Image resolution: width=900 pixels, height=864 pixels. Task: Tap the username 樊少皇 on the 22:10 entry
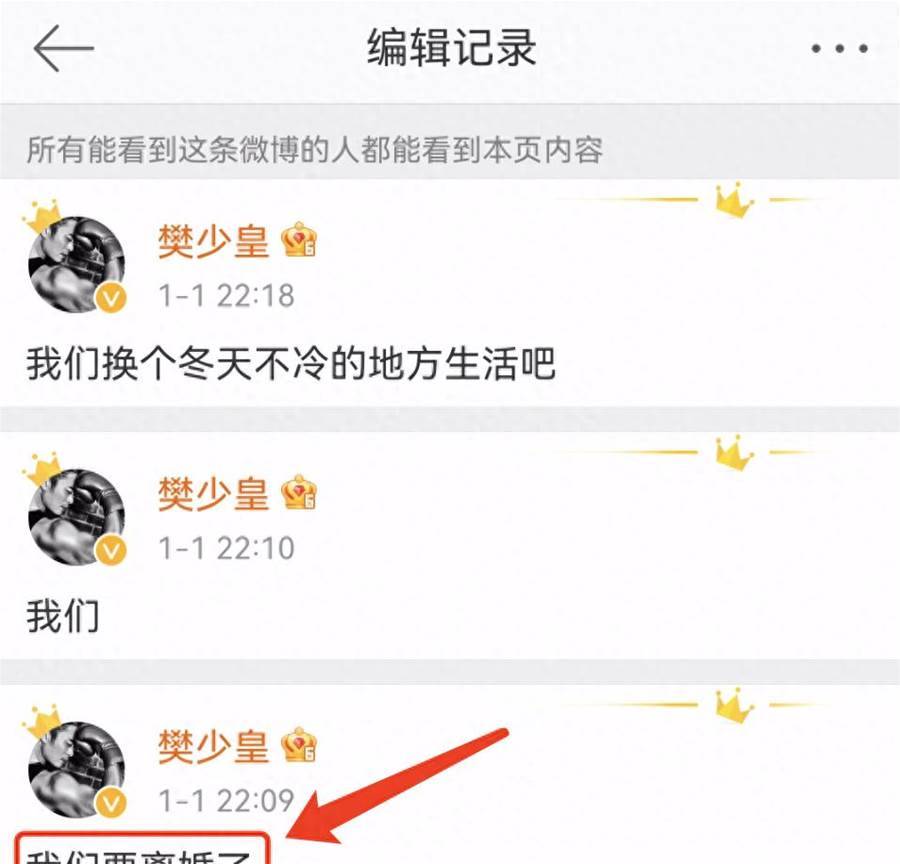tap(214, 493)
